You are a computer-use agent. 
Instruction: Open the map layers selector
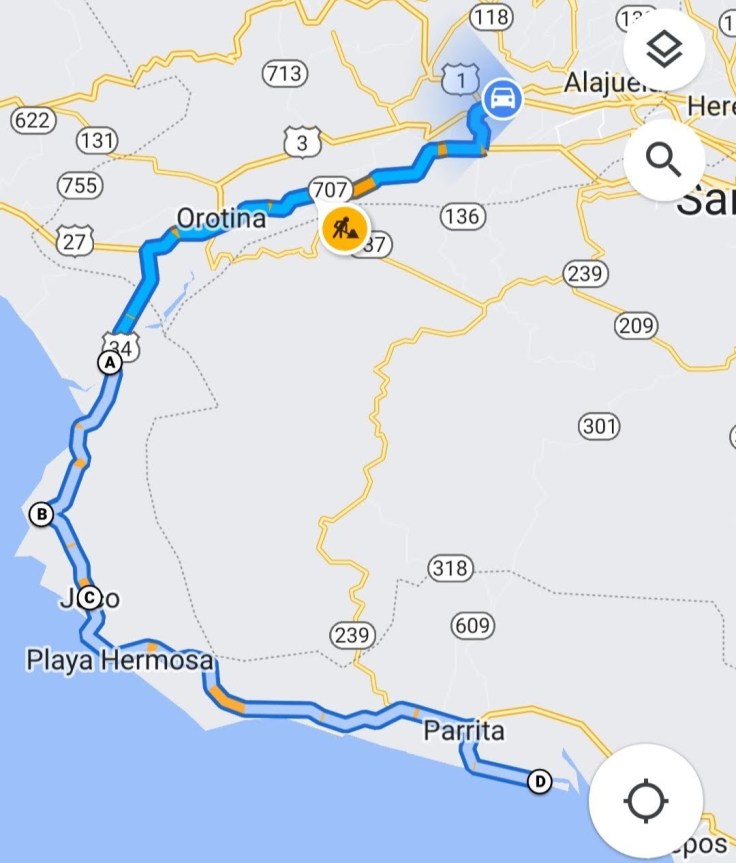pos(664,51)
